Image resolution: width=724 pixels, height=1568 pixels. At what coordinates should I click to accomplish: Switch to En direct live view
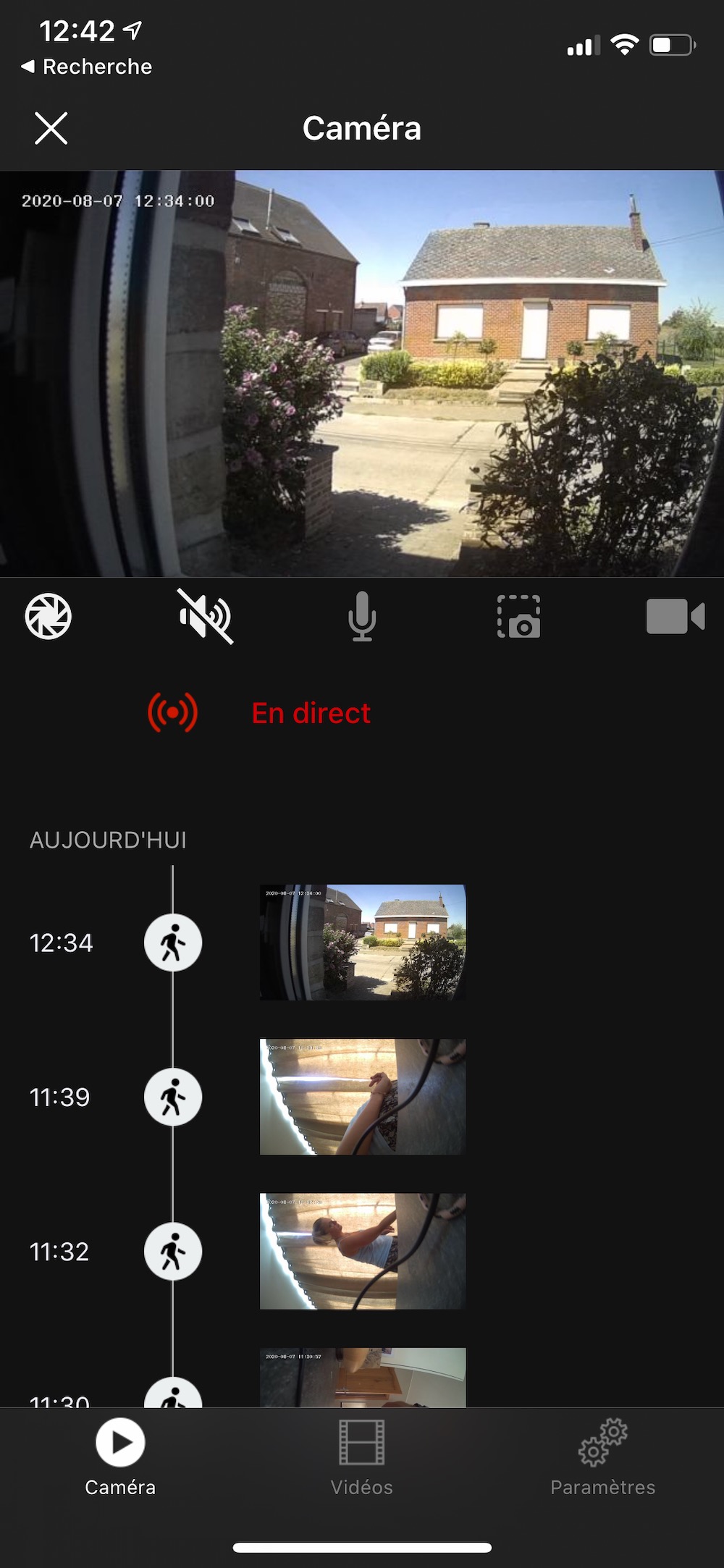[311, 713]
